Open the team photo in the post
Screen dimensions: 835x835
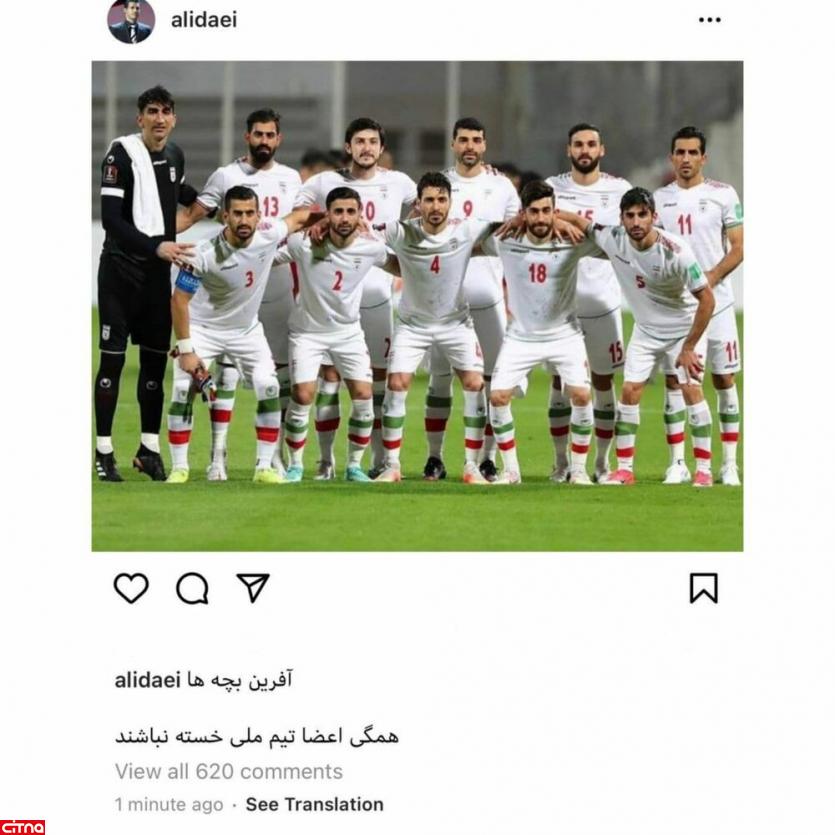417,306
